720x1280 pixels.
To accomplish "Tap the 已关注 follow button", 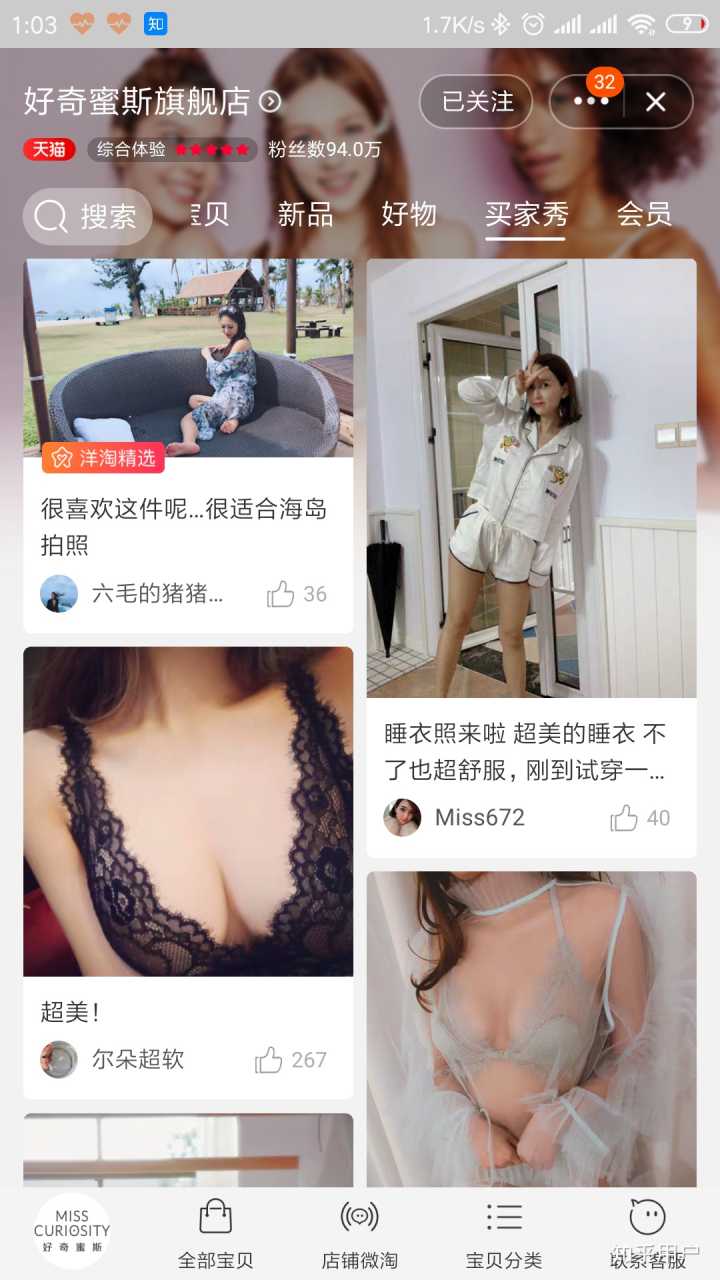I will (x=476, y=102).
